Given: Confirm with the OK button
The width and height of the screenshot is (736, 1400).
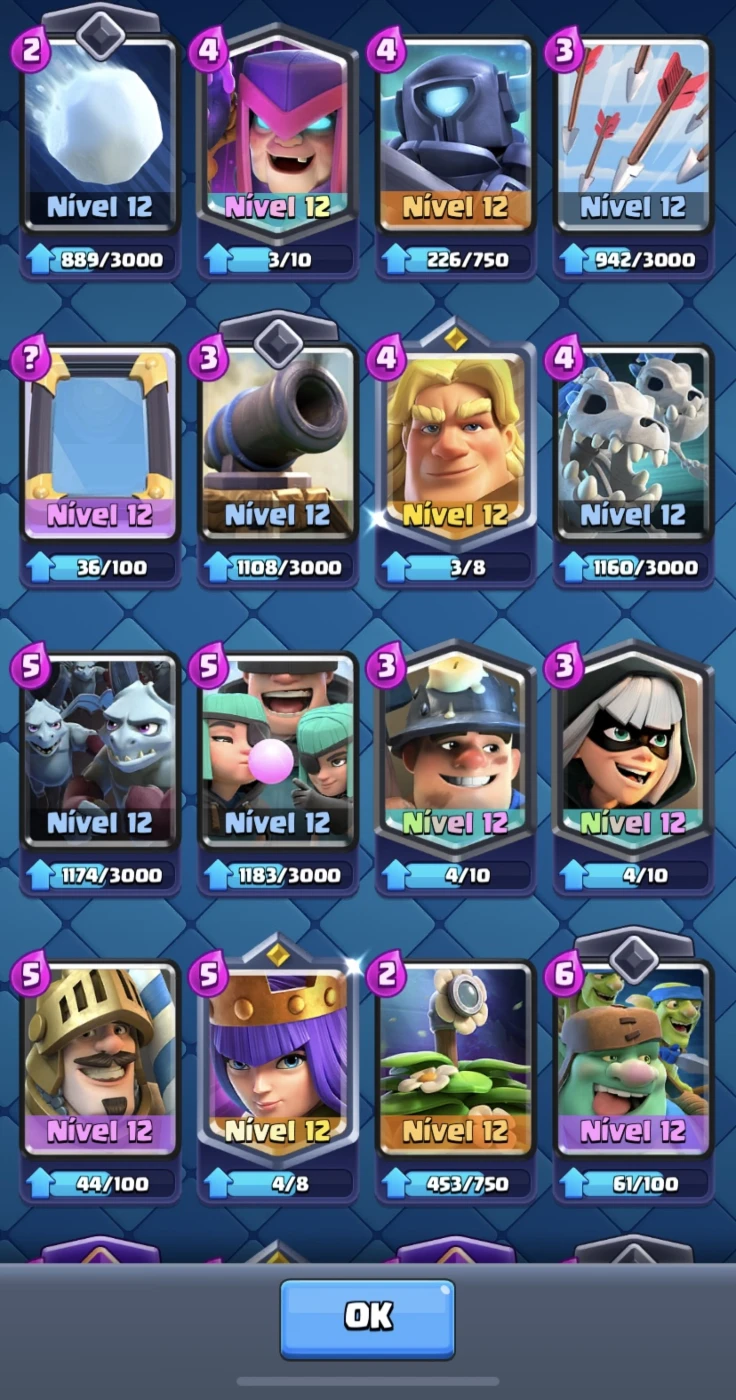Looking at the screenshot, I should pos(367,1318).
